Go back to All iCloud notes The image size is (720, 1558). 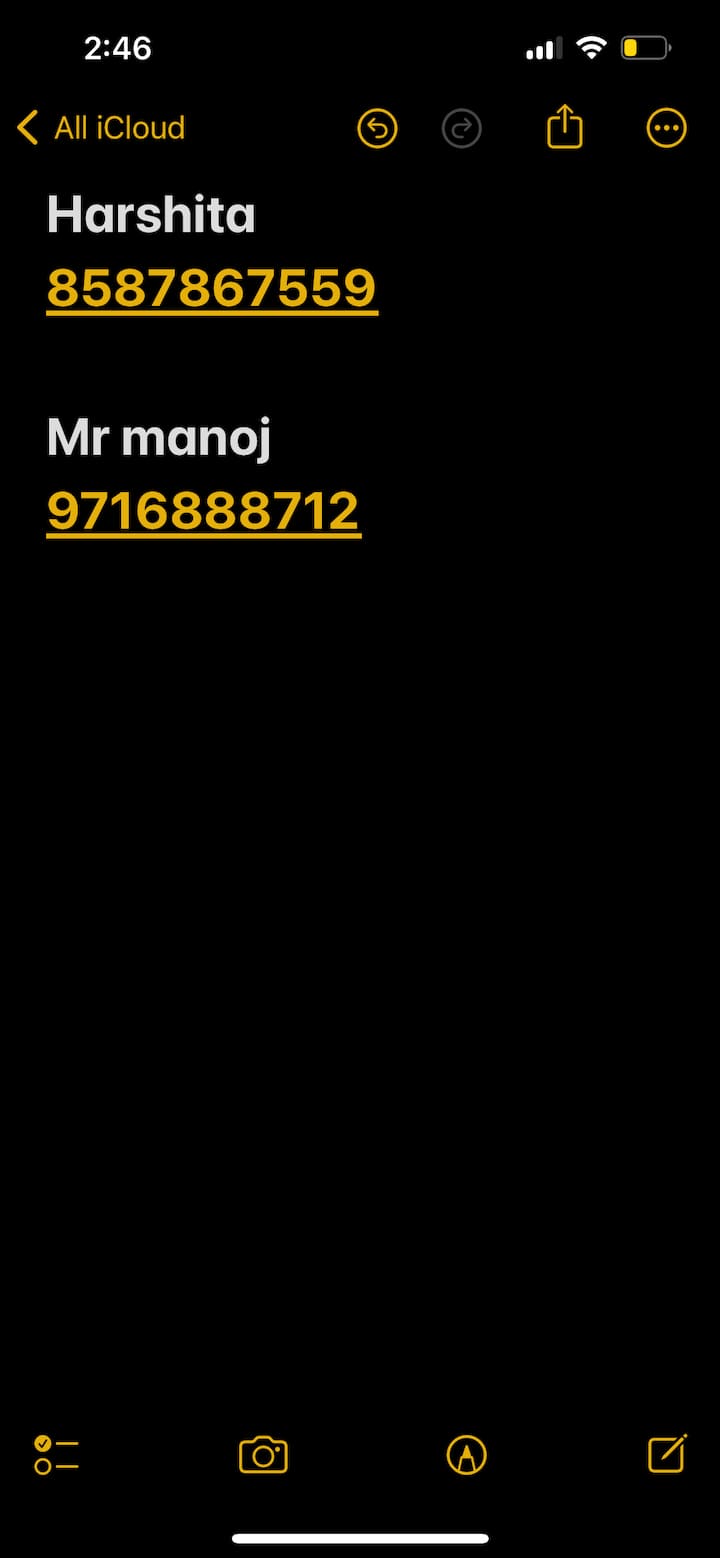pos(101,128)
